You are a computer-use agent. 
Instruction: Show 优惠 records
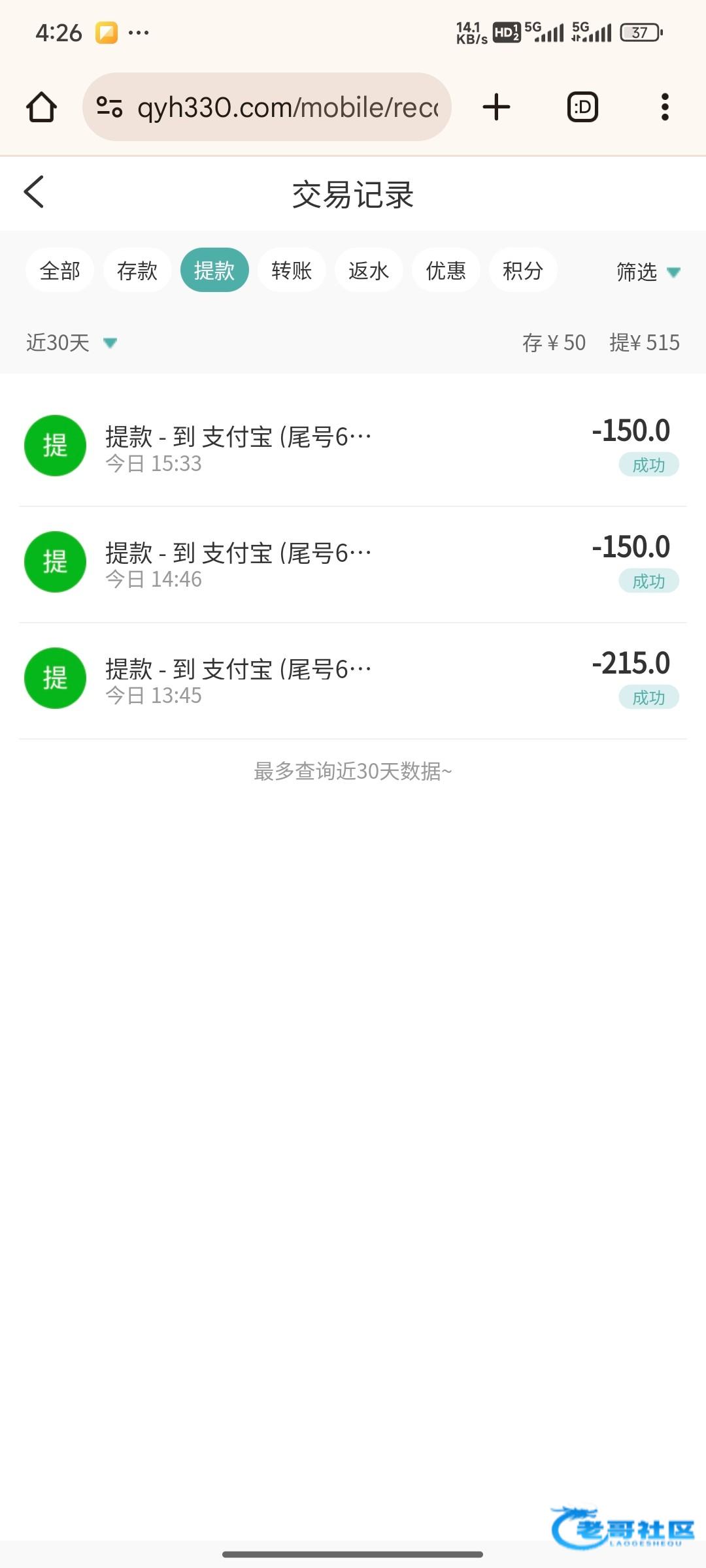tap(446, 270)
